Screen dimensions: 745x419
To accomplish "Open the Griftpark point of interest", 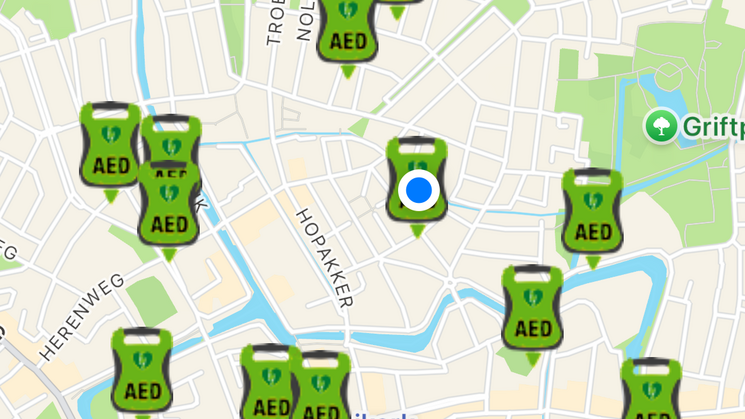I will (660, 126).
